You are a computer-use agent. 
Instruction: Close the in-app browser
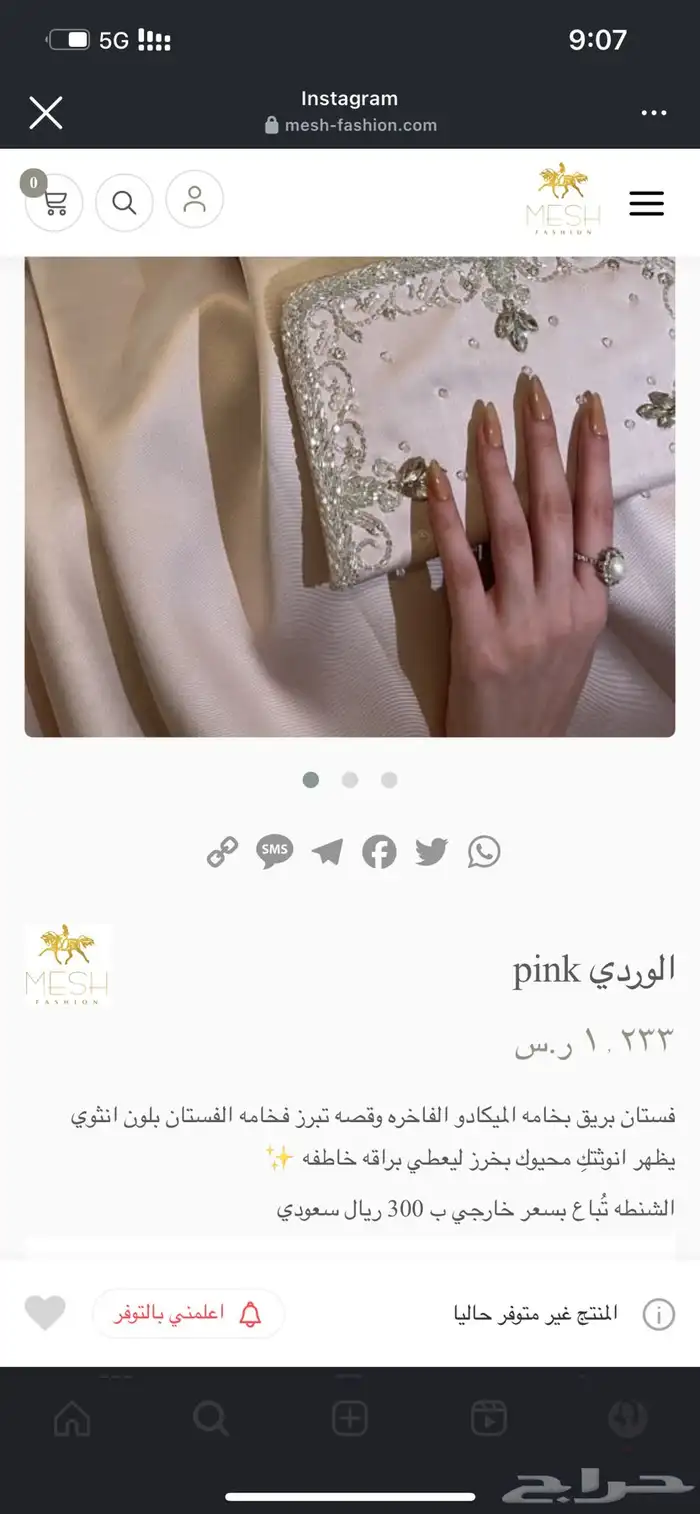(46, 112)
